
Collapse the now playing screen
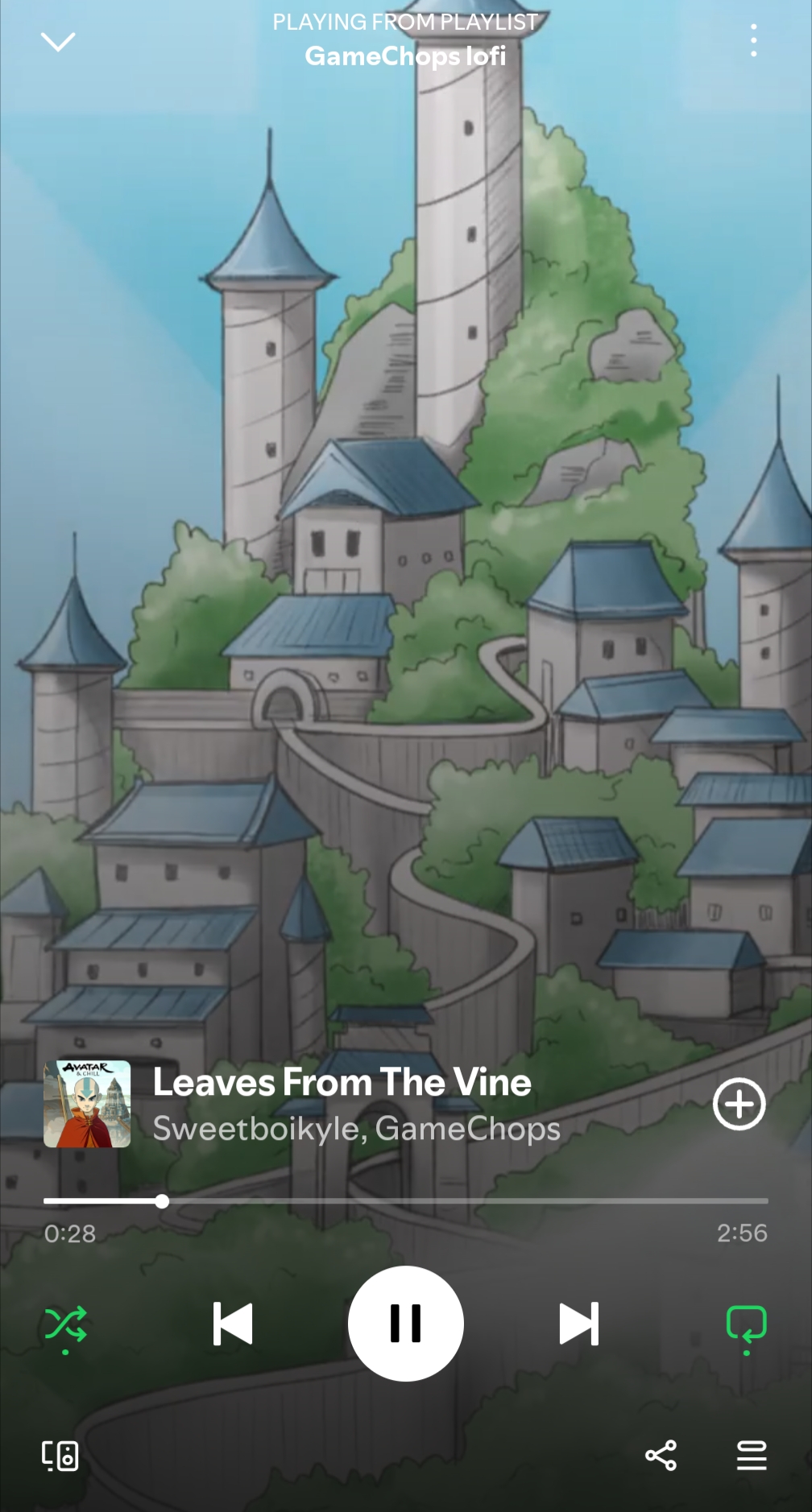pos(58,42)
